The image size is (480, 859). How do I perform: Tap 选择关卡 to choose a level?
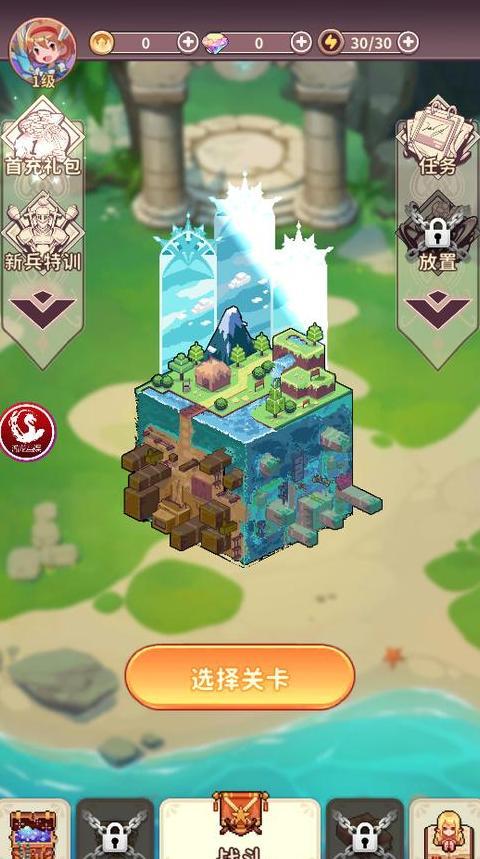pos(240,678)
